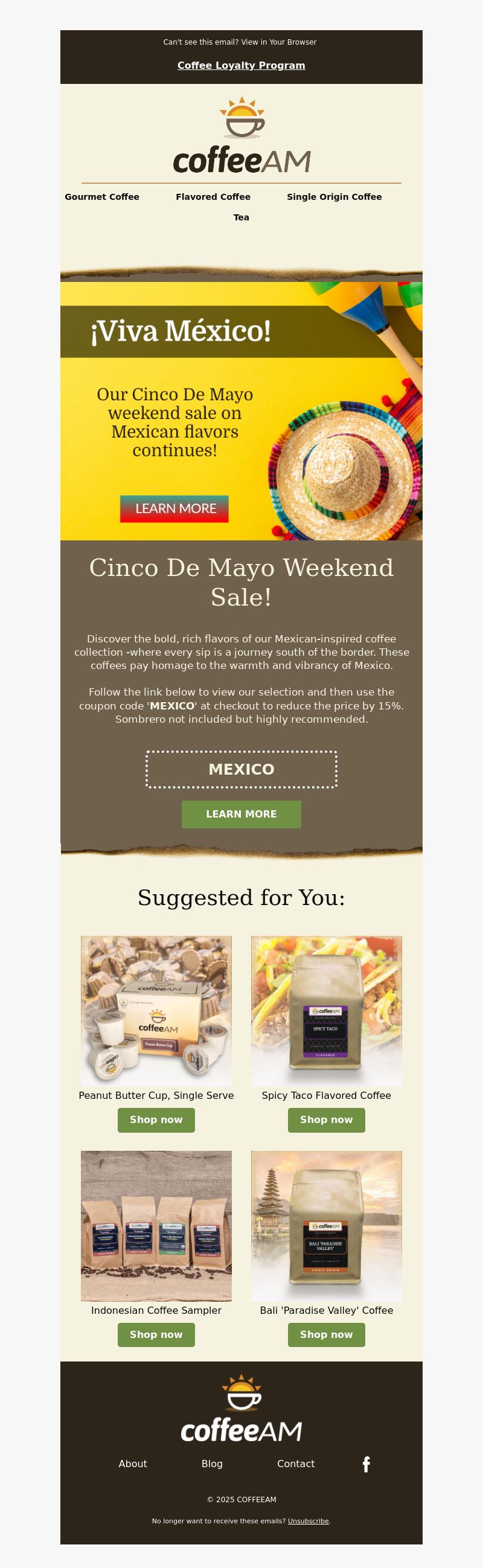Open Single Origin Coffee category
Image resolution: width=483 pixels, height=1568 pixels.
click(x=334, y=197)
